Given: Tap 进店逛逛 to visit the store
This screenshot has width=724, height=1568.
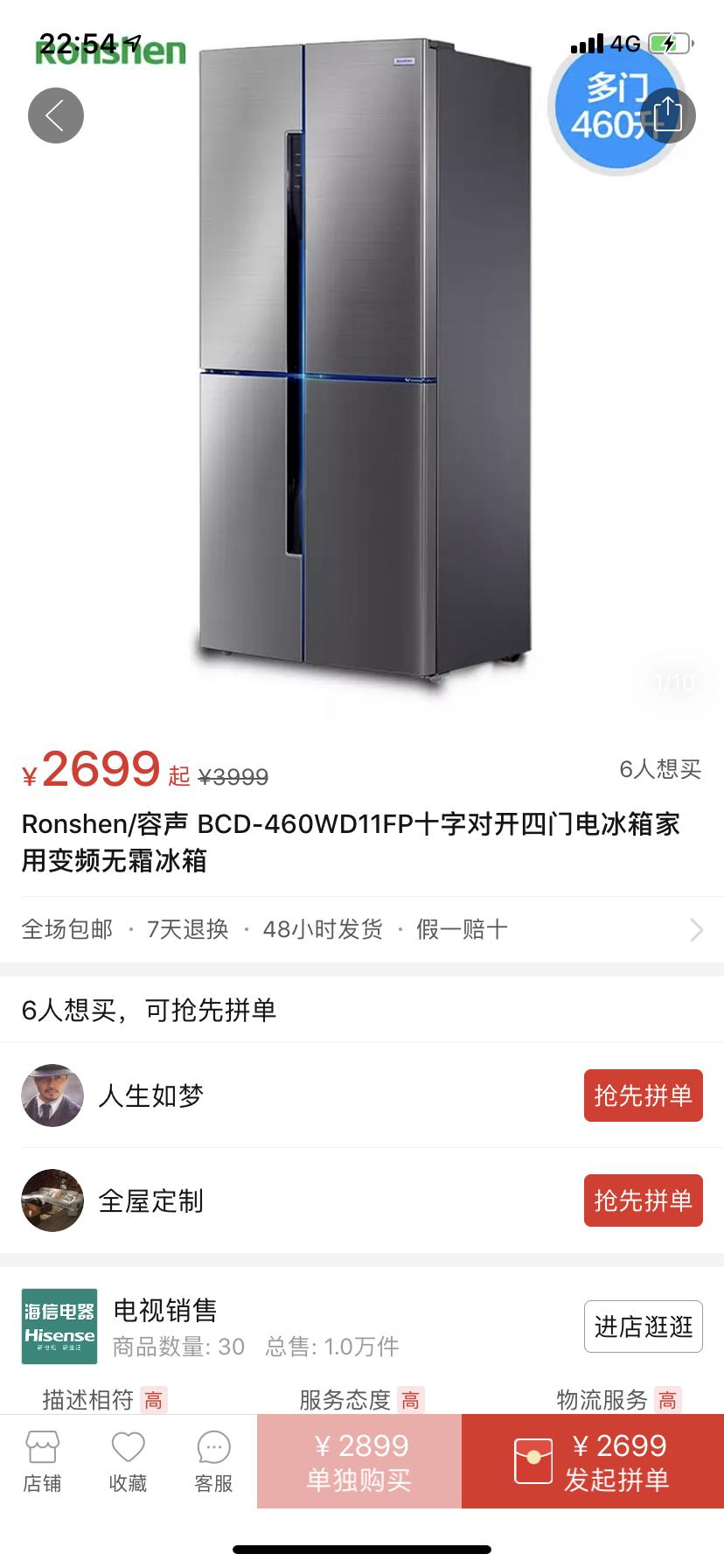Looking at the screenshot, I should 643,1326.
